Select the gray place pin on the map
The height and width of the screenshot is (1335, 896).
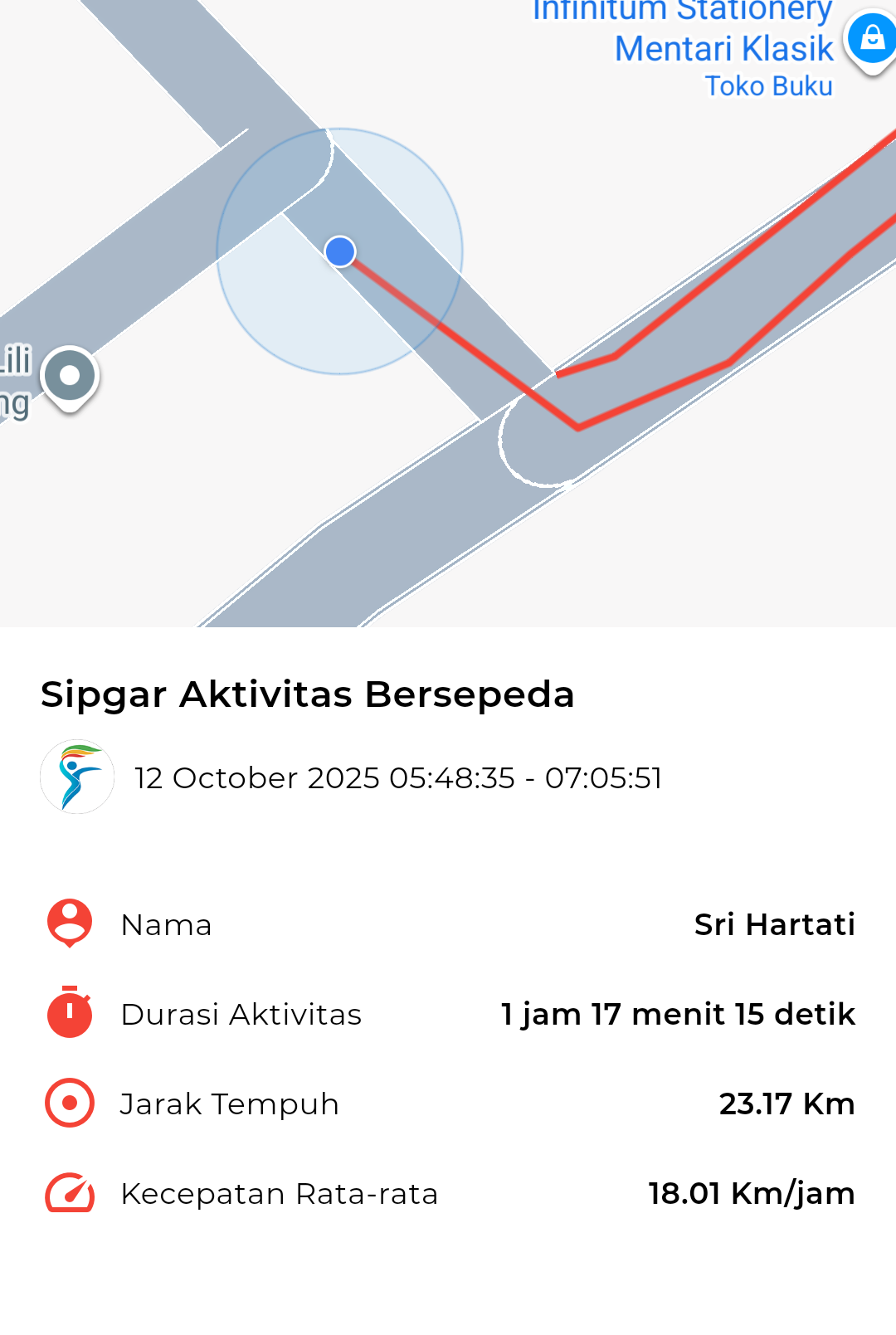click(71, 376)
